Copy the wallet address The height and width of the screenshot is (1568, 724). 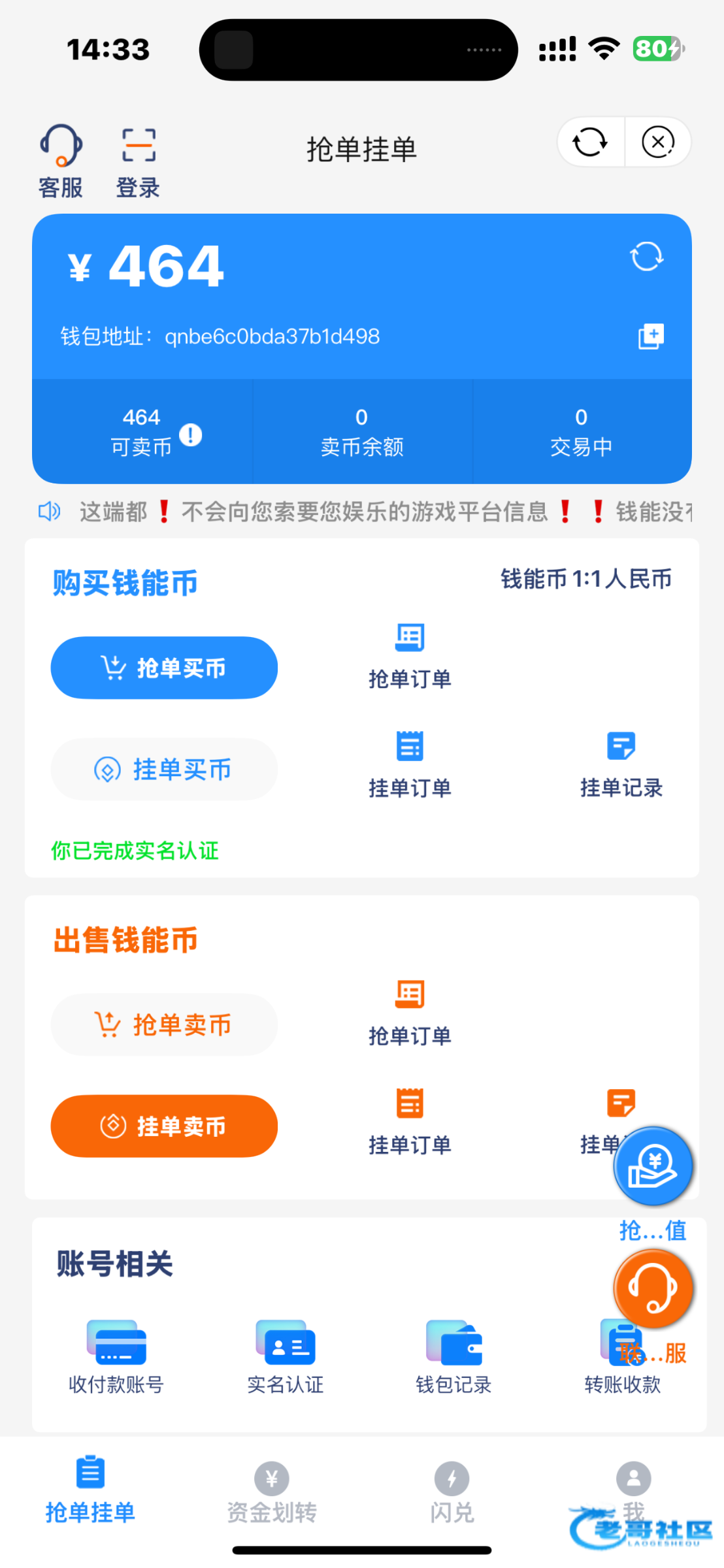coord(651,336)
